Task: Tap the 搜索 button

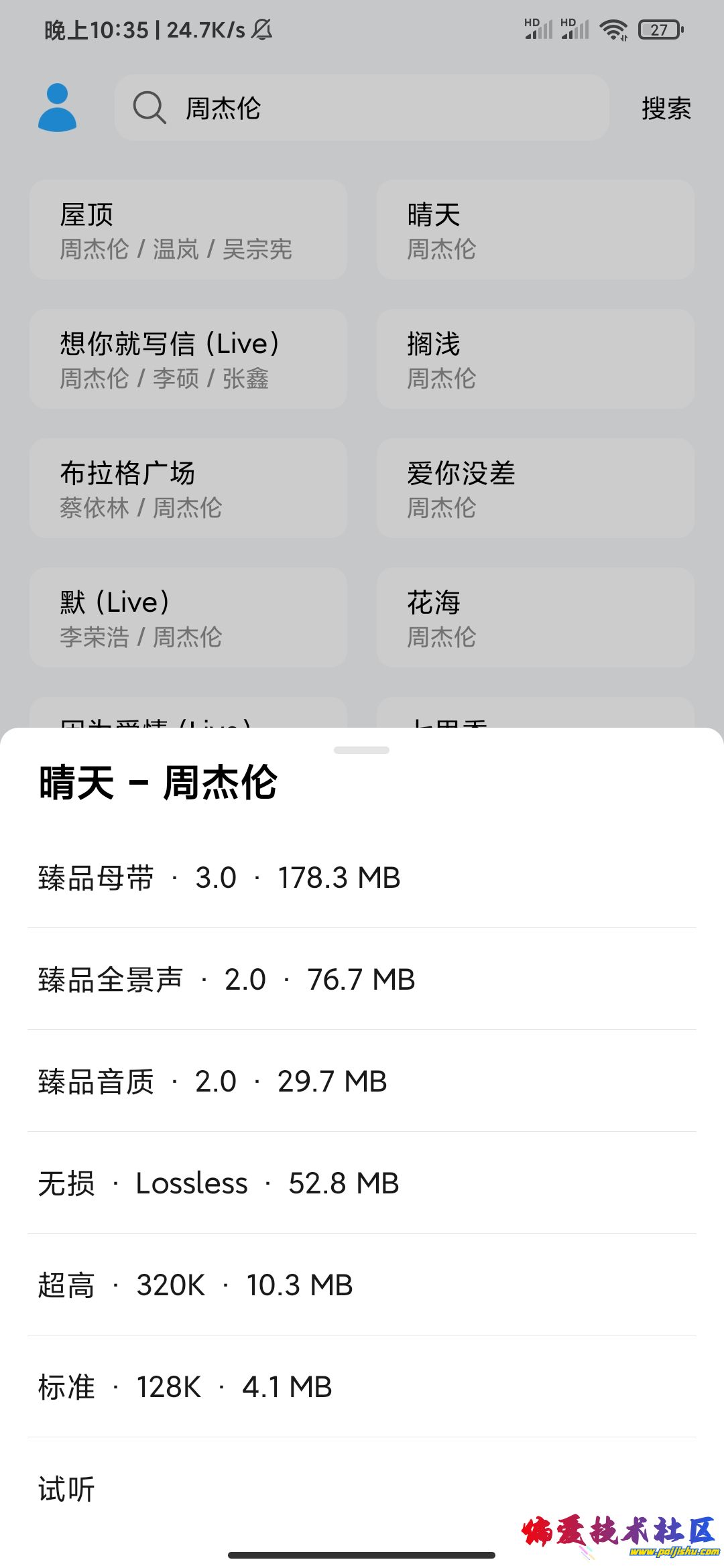Action: coord(666,108)
